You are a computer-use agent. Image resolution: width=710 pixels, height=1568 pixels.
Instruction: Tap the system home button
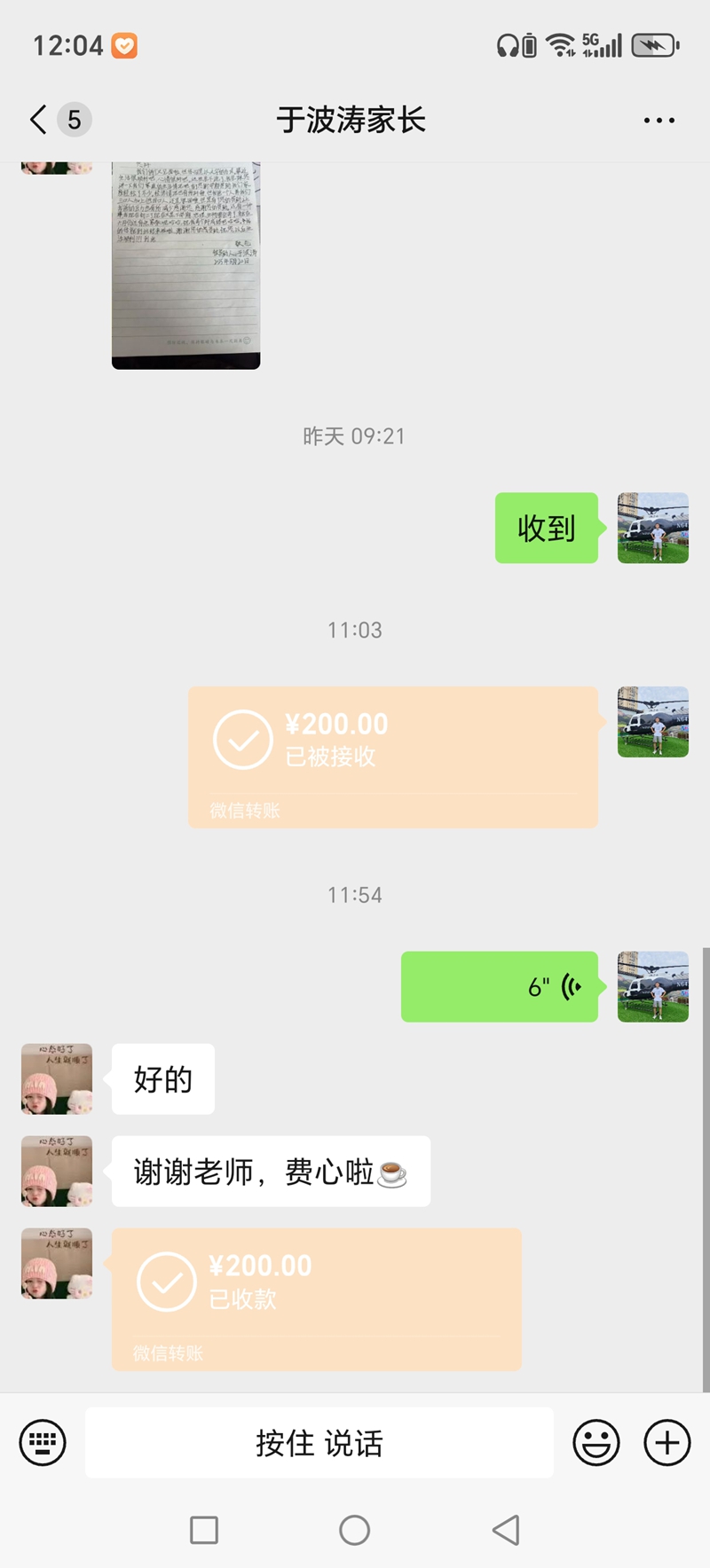[x=354, y=1530]
